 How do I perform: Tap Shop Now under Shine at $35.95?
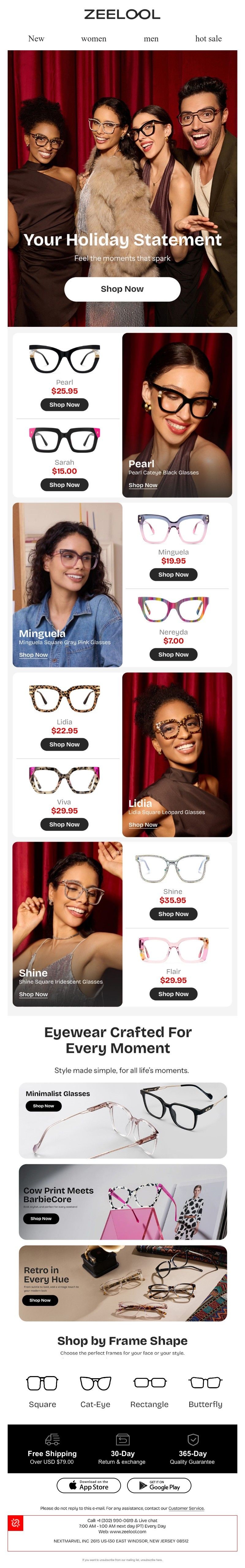(173, 914)
